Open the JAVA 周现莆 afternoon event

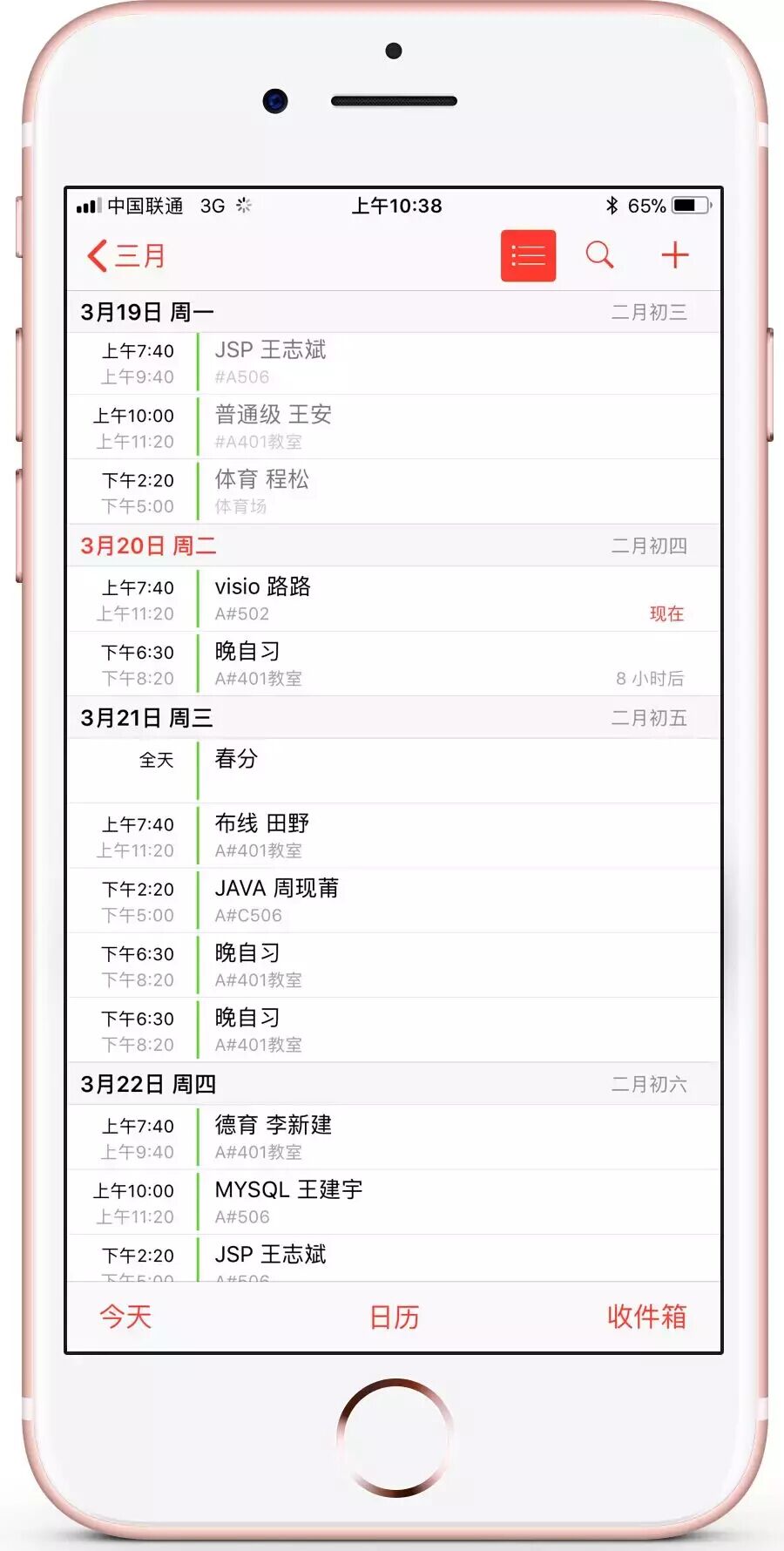pyautogui.click(x=392, y=900)
